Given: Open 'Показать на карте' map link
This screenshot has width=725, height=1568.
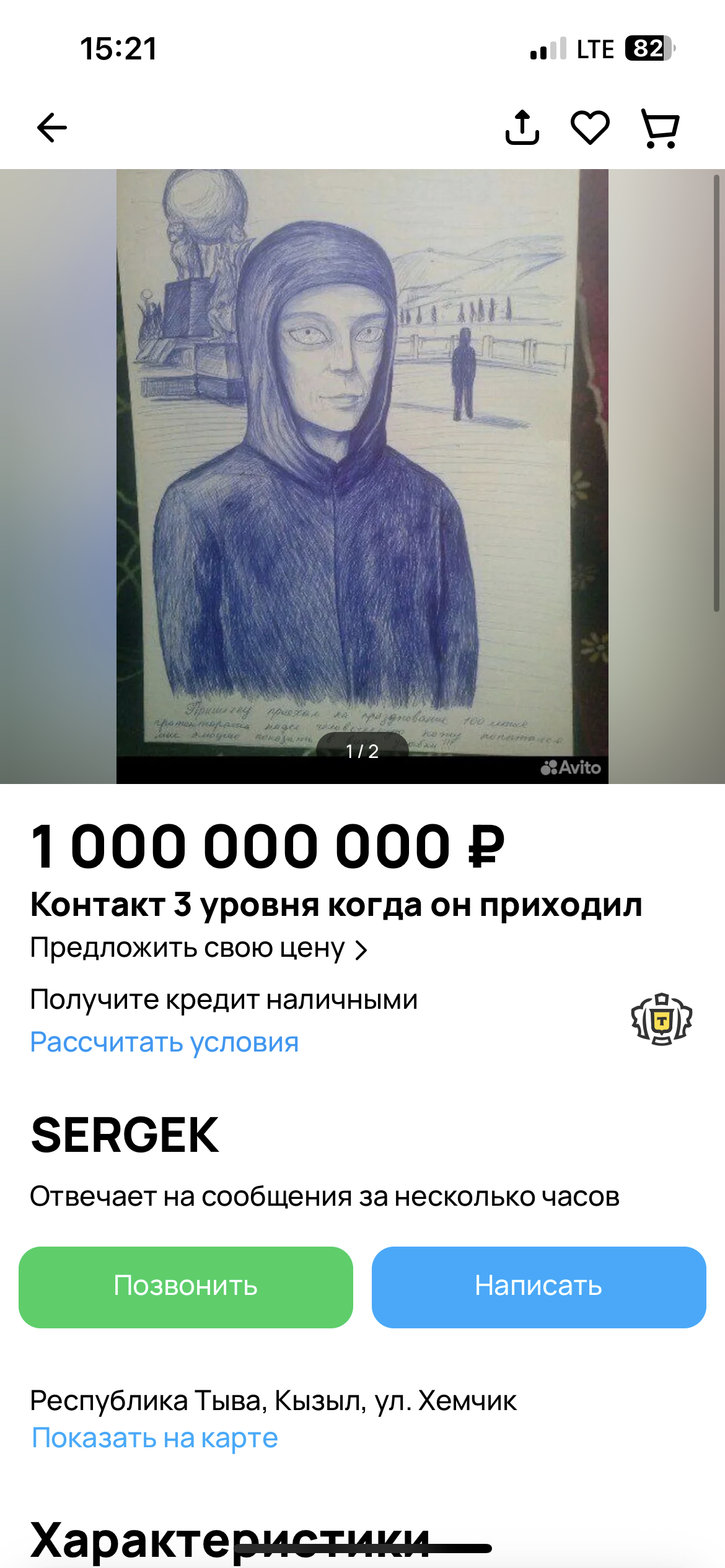Looking at the screenshot, I should pos(155,1438).
